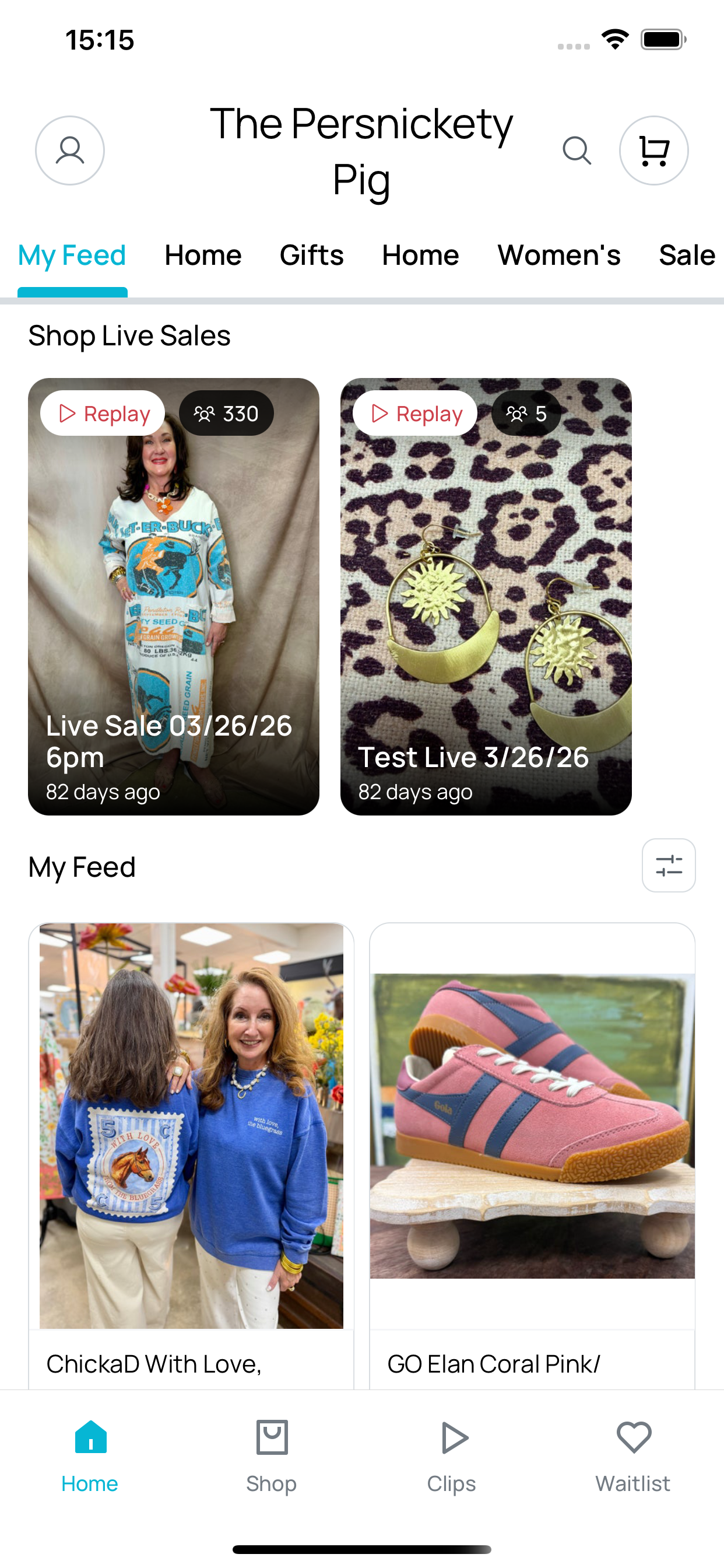
Task: Watch the Live Sale 03/26/26 6pm replay
Action: click(173, 597)
